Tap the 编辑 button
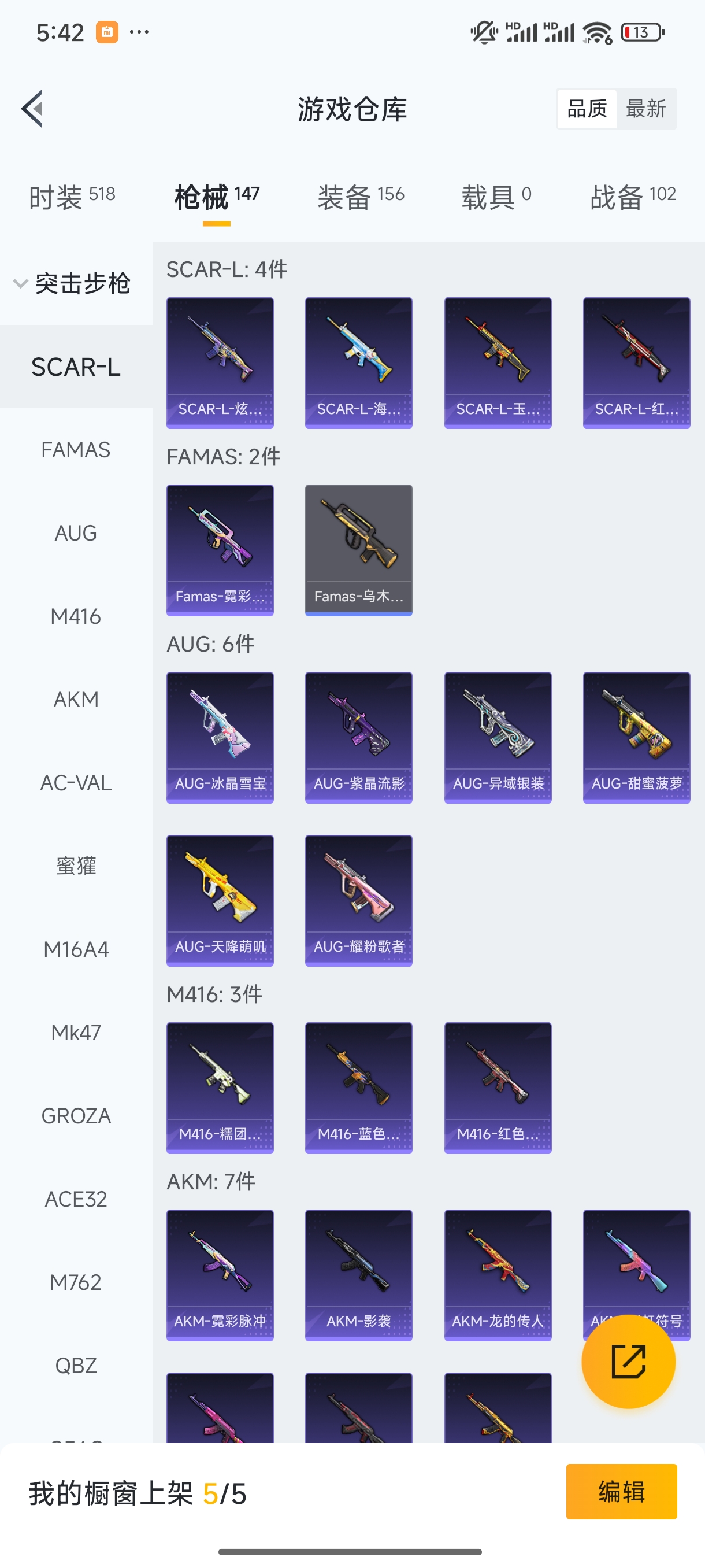The width and height of the screenshot is (705, 1568). [x=621, y=1492]
